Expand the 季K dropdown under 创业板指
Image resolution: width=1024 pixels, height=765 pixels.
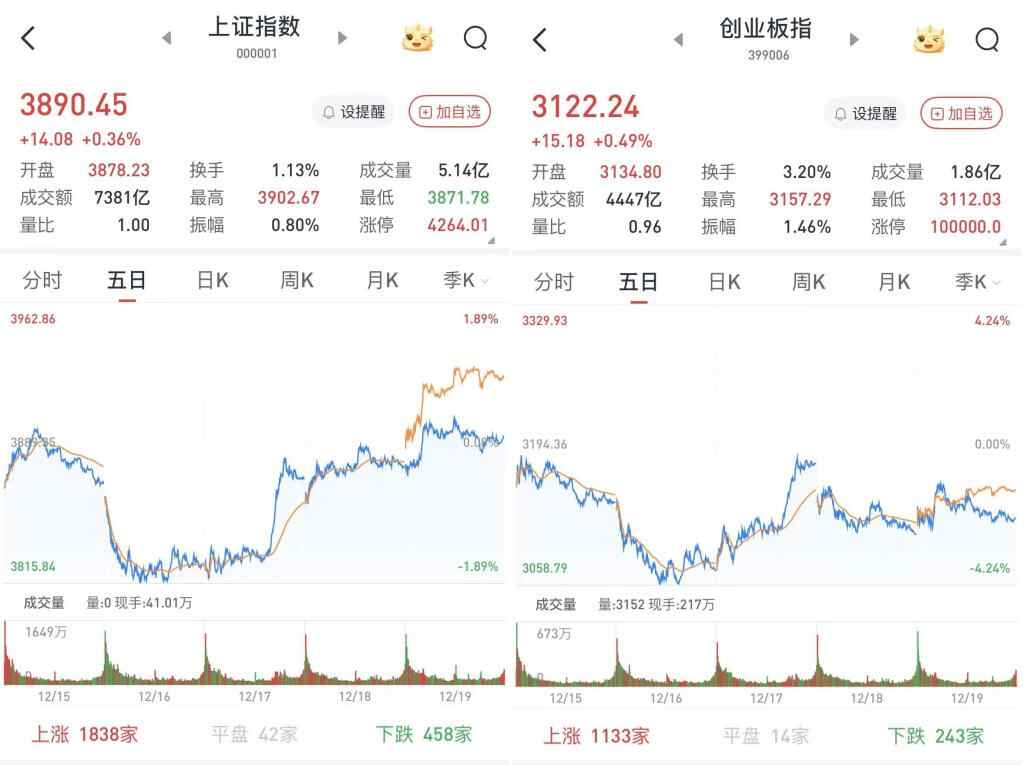point(978,282)
